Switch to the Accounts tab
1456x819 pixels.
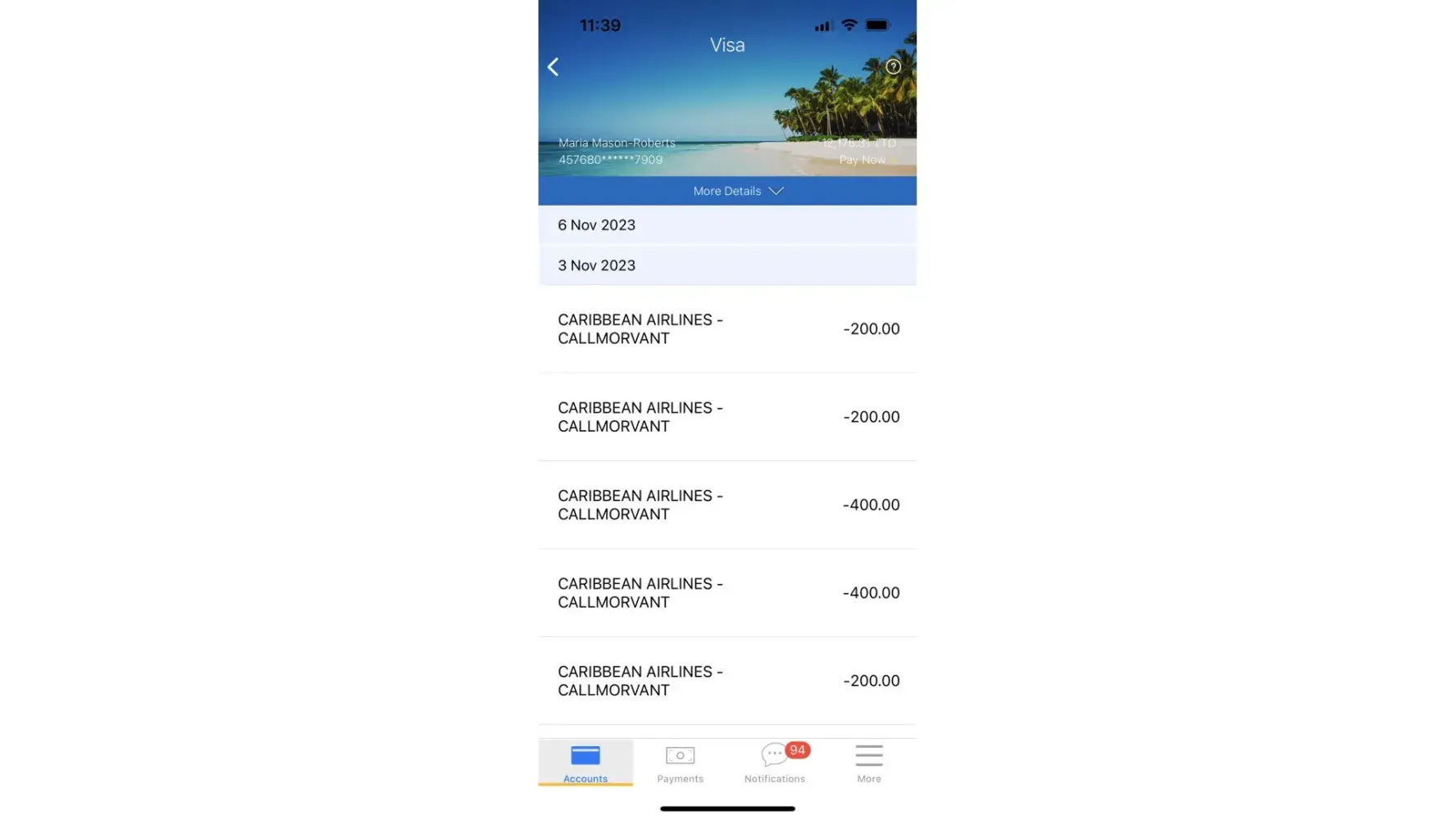click(x=585, y=763)
